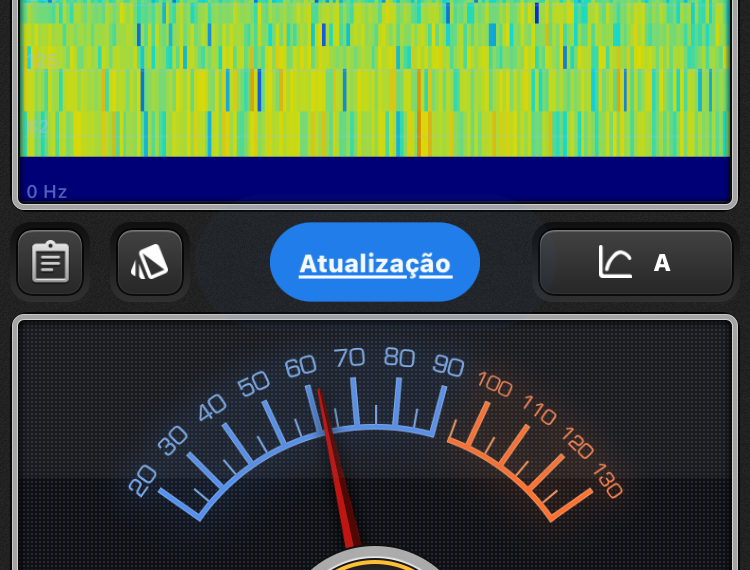Tap the color theme swatches icon
Viewport: 750px width, 570px height.
[150, 262]
